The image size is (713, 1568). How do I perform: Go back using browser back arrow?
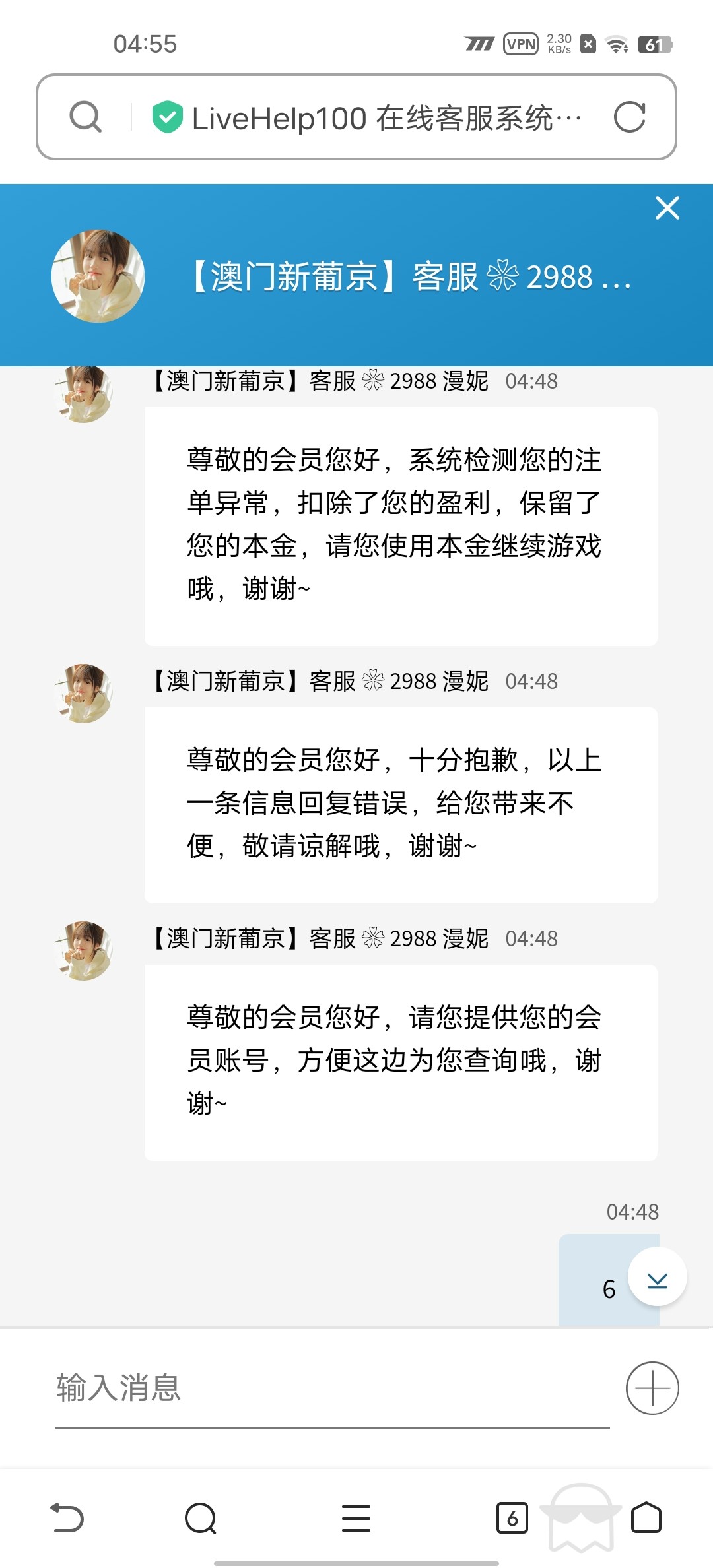pos(67,1517)
